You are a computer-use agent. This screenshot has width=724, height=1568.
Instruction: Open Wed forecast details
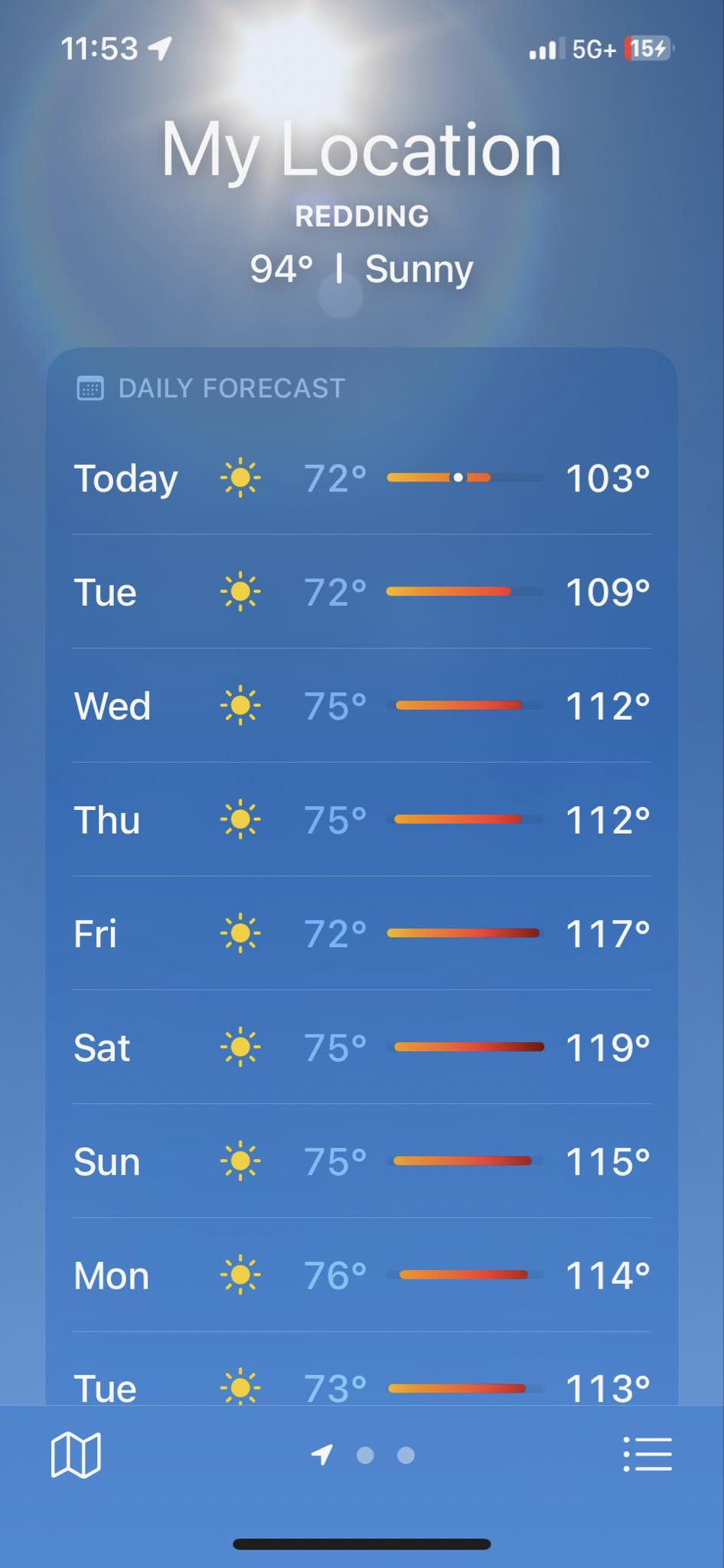[x=361, y=706]
